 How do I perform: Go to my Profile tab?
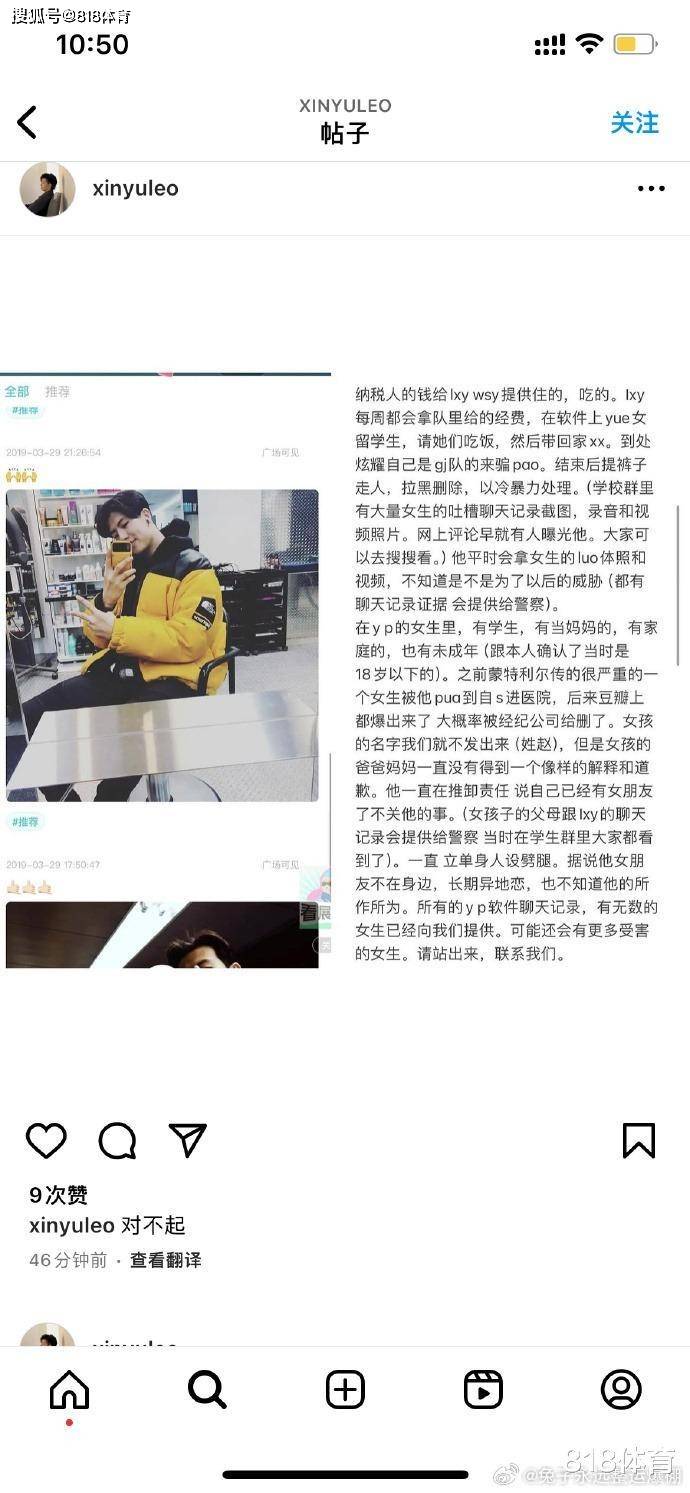pos(621,1390)
